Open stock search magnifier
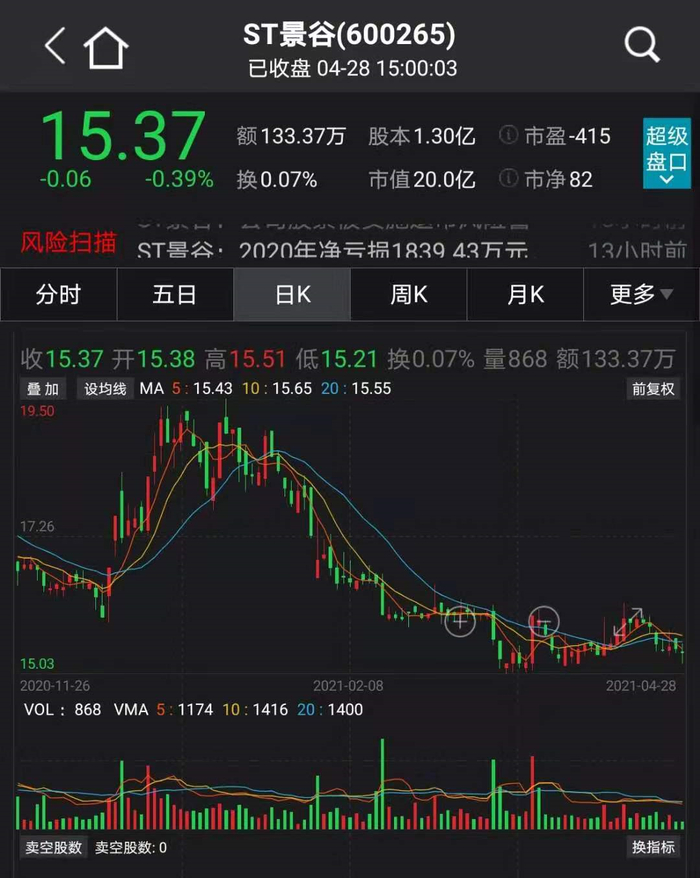The image size is (700, 878). [x=641, y=46]
